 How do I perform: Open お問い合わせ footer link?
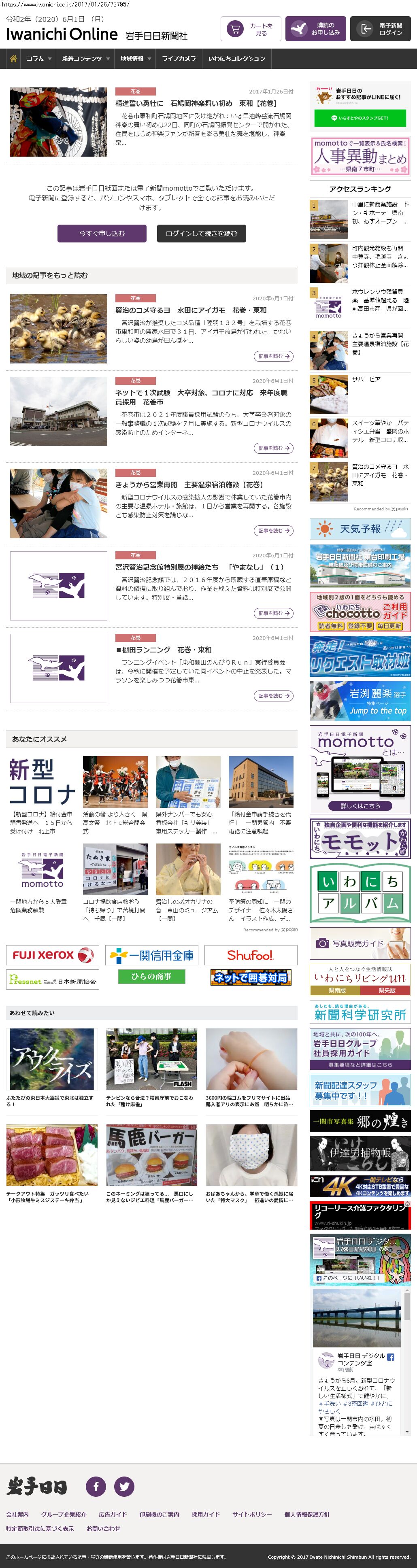[103, 1528]
